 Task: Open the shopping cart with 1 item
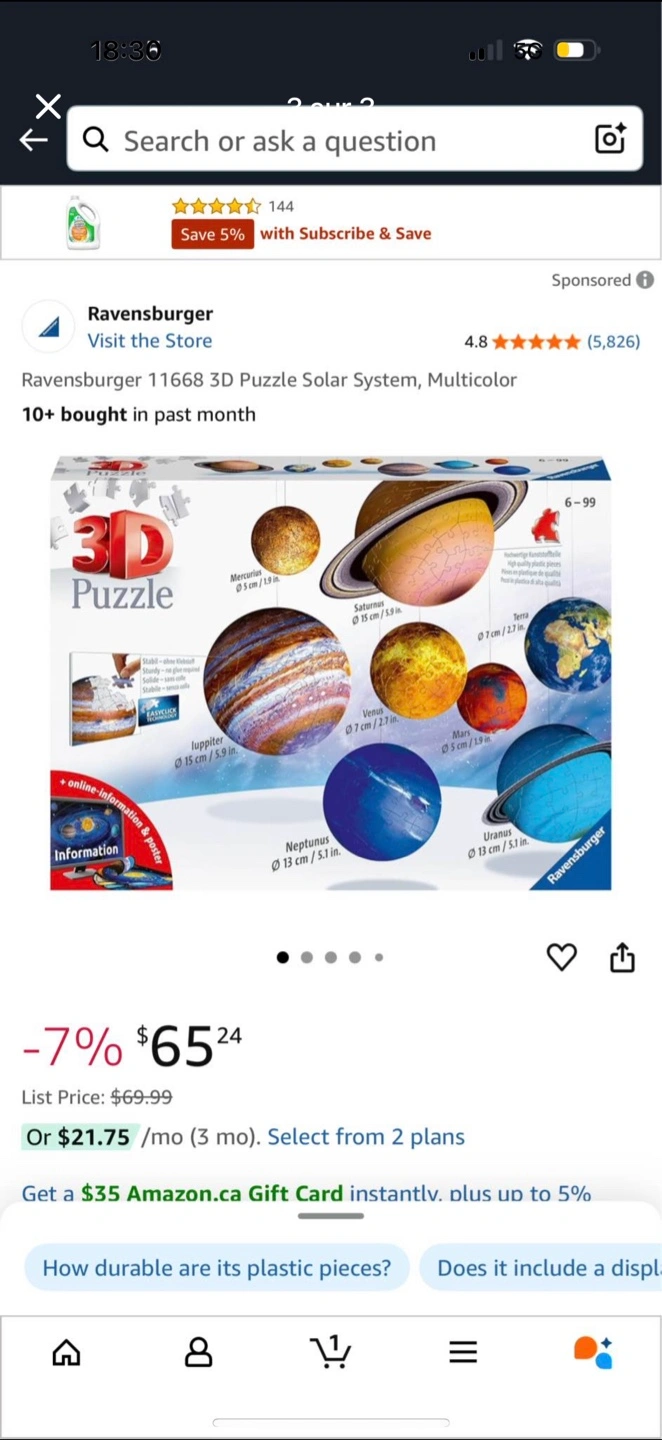tap(330, 1351)
